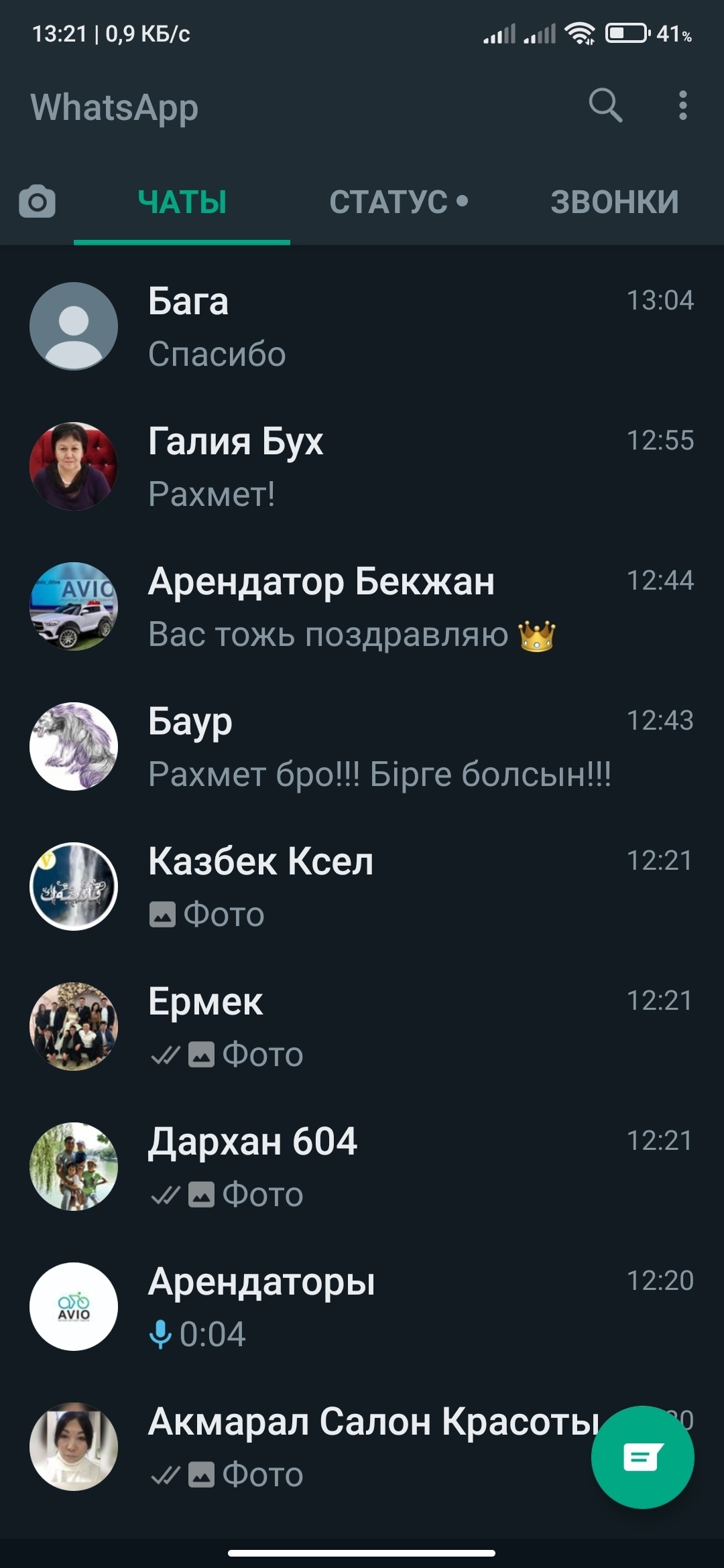724x1568 pixels.
Task: Open the search icon in WhatsApp header
Action: pyautogui.click(x=605, y=105)
